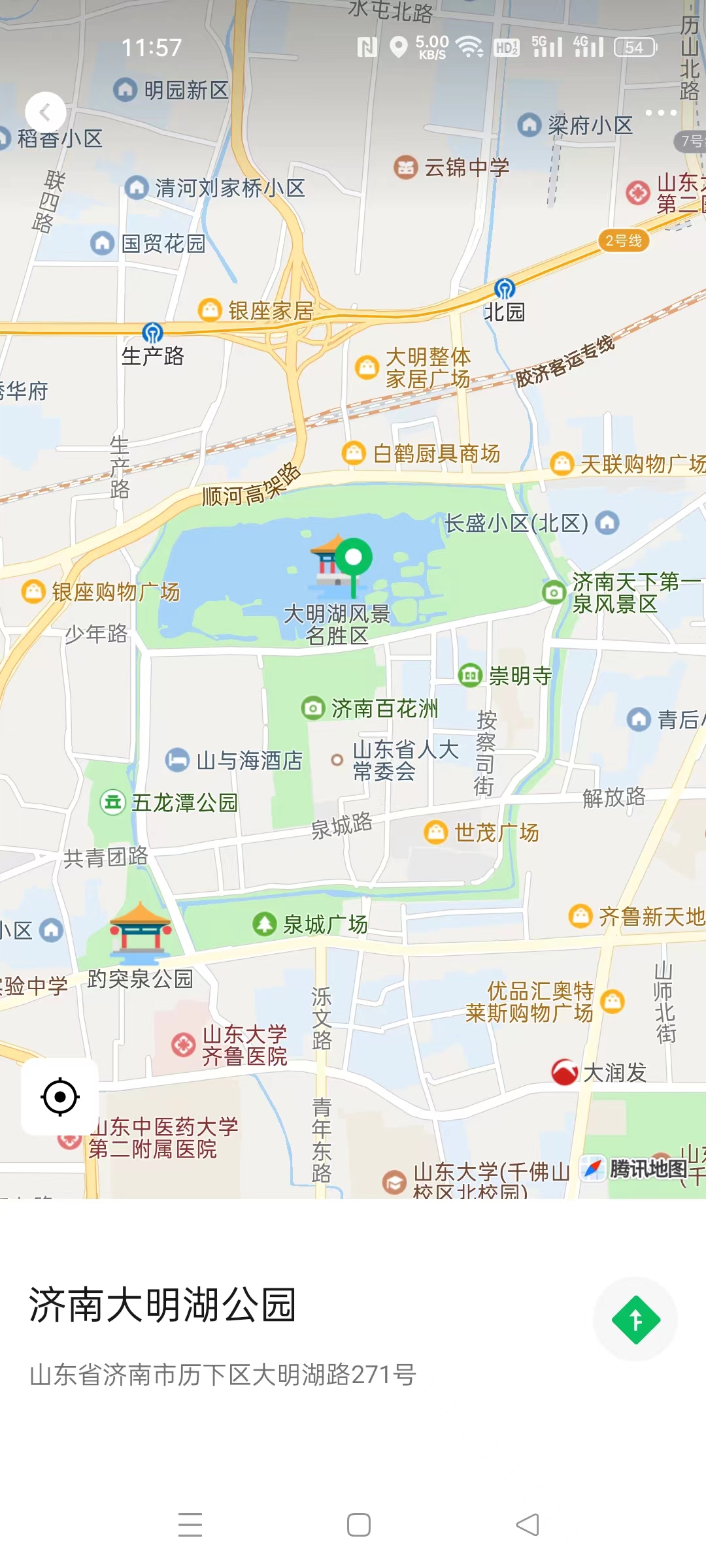Go to the system home screen
This screenshot has height=1568, width=706.
(x=358, y=1525)
